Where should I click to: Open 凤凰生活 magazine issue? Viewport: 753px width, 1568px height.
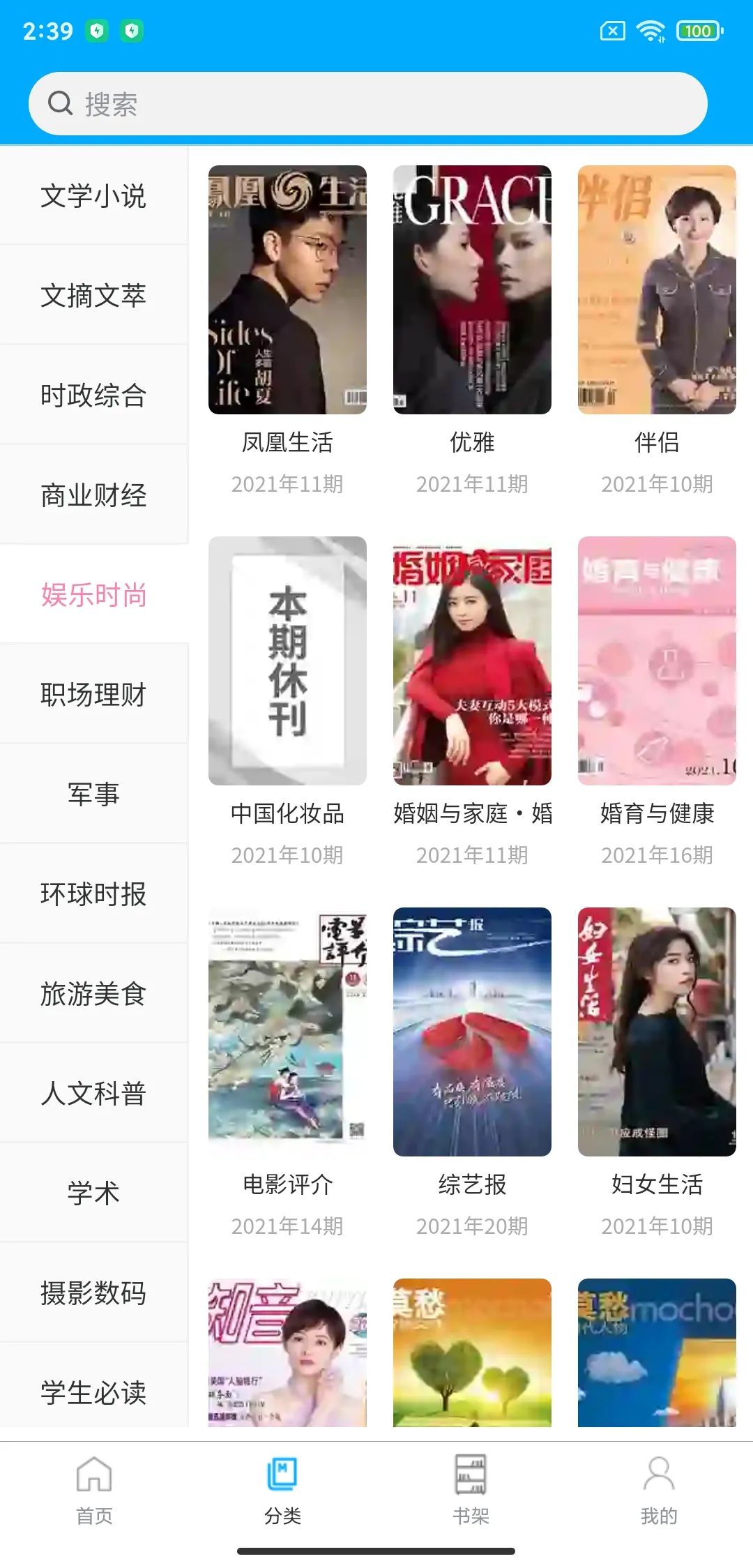(x=287, y=289)
